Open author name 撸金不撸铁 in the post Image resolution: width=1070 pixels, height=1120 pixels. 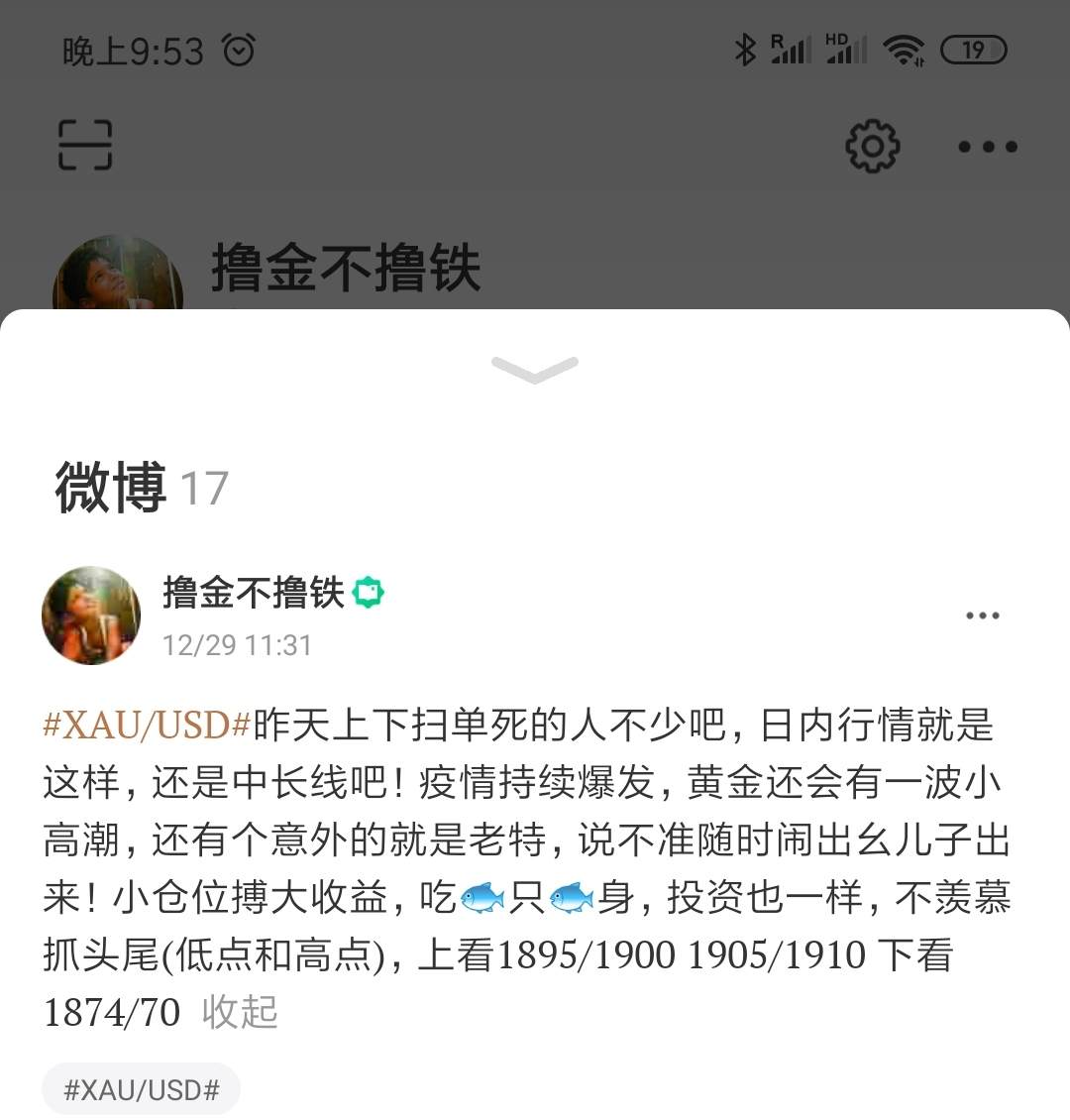pyautogui.click(x=253, y=593)
